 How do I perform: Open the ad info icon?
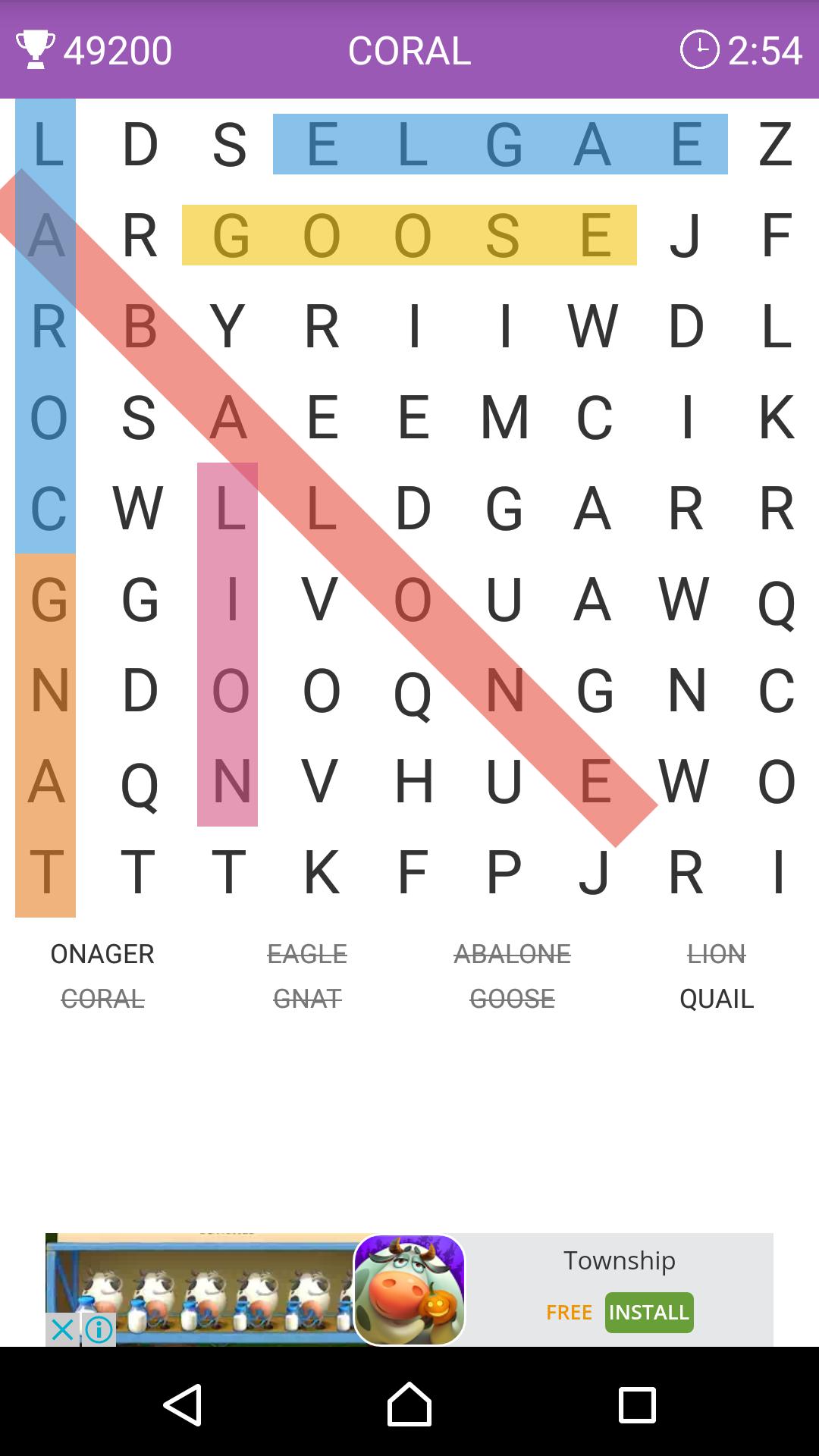click(99, 1329)
